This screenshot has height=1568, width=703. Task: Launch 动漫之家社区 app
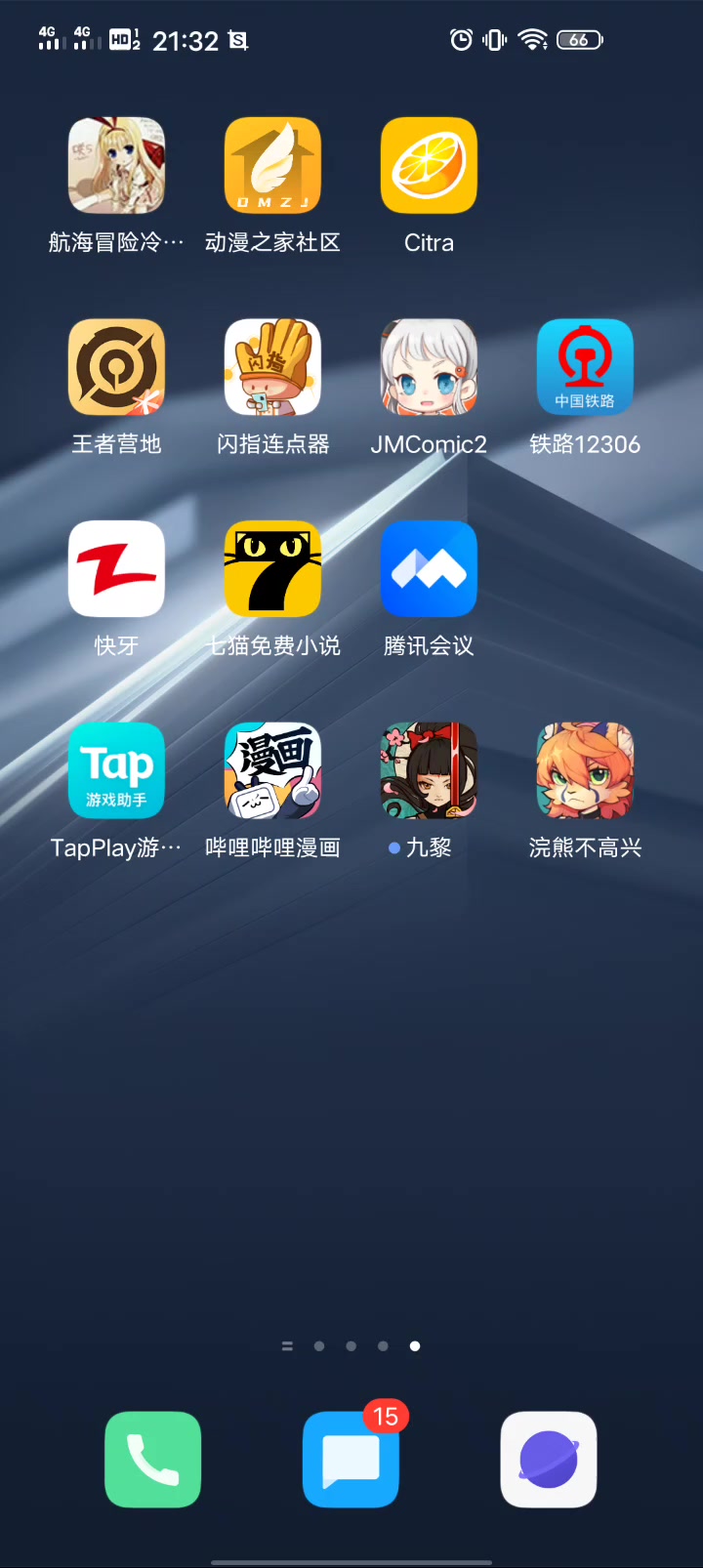[x=272, y=166]
